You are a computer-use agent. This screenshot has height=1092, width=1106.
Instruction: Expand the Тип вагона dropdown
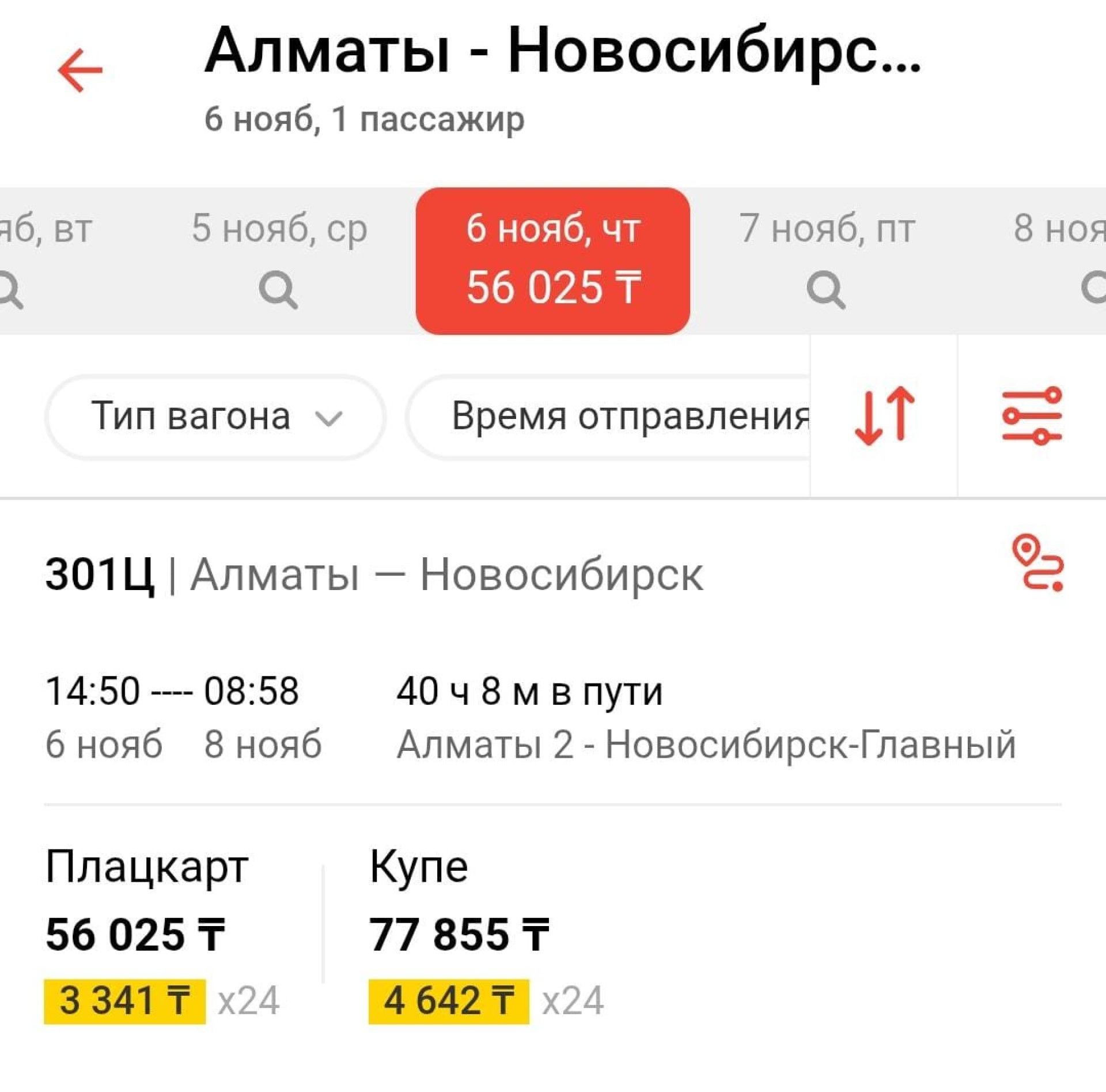point(215,417)
